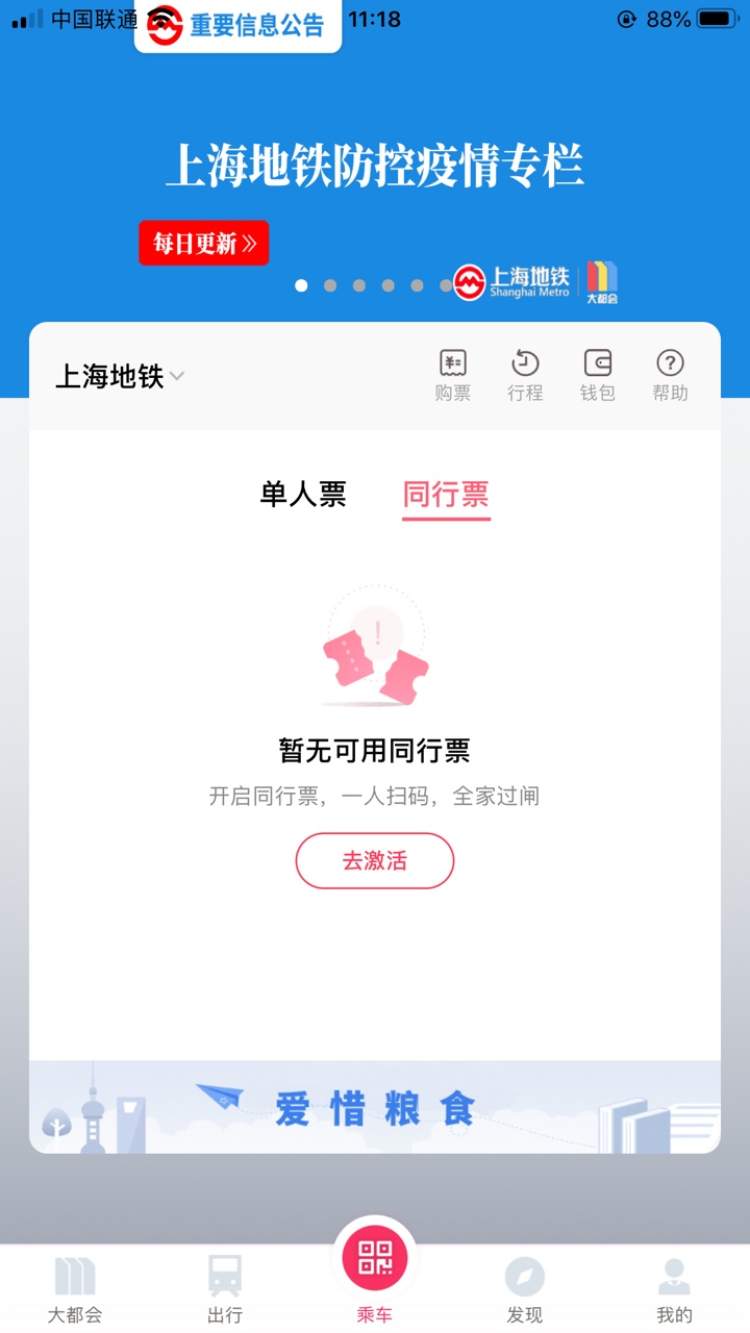Image resolution: width=750 pixels, height=1333 pixels.
Task: Open 购票 ticket purchase
Action: pos(453,375)
